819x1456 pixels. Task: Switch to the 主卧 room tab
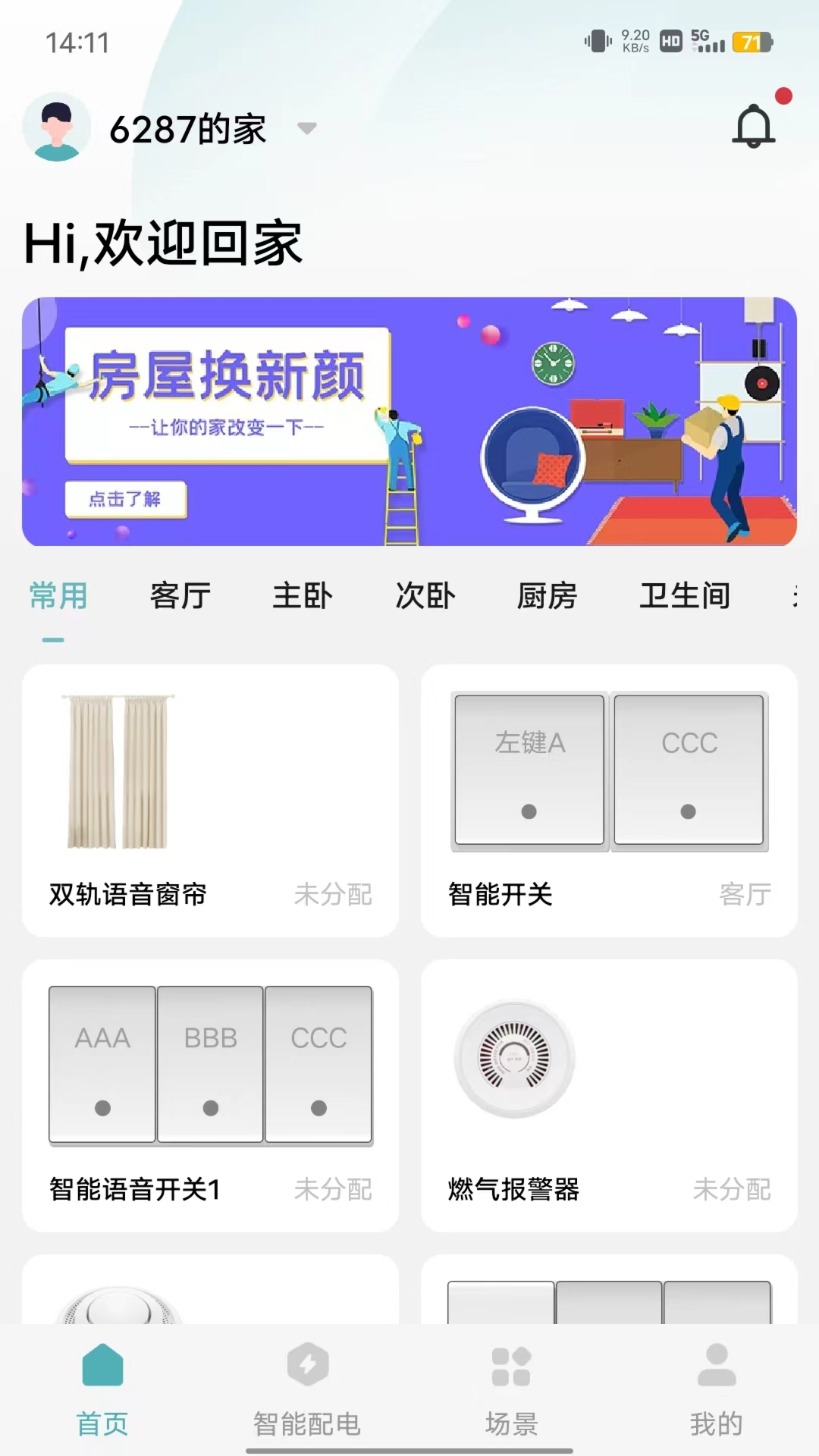coord(303,596)
